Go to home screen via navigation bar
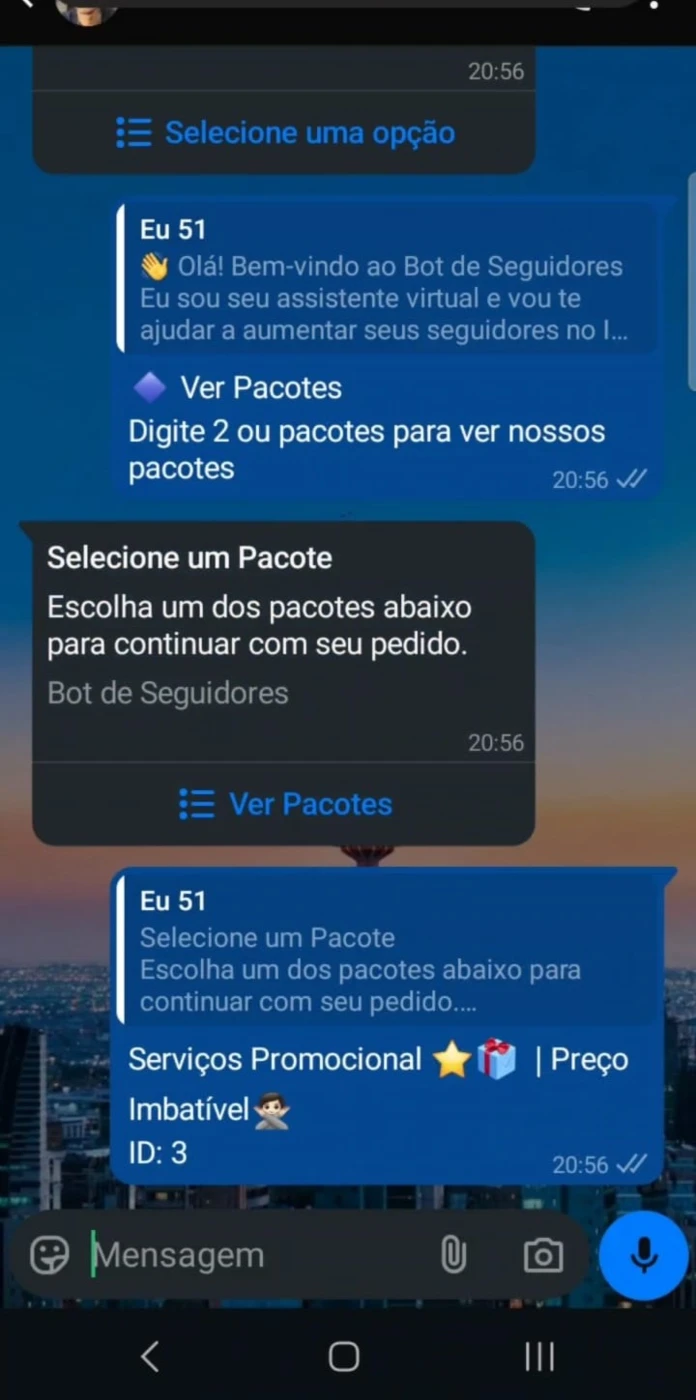Screen dimensions: 696x1400 click(x=344, y=1356)
